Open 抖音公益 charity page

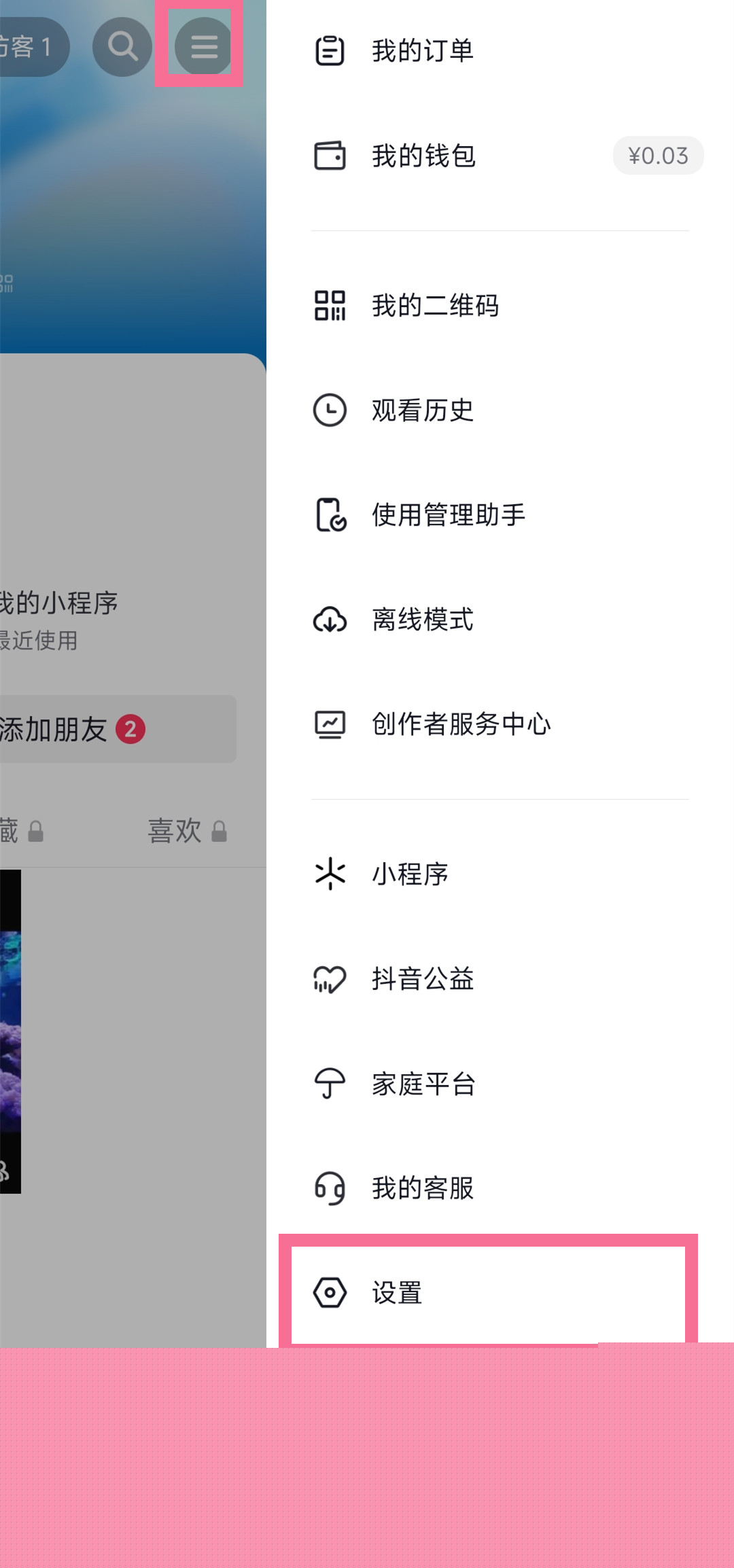pyautogui.click(x=500, y=979)
